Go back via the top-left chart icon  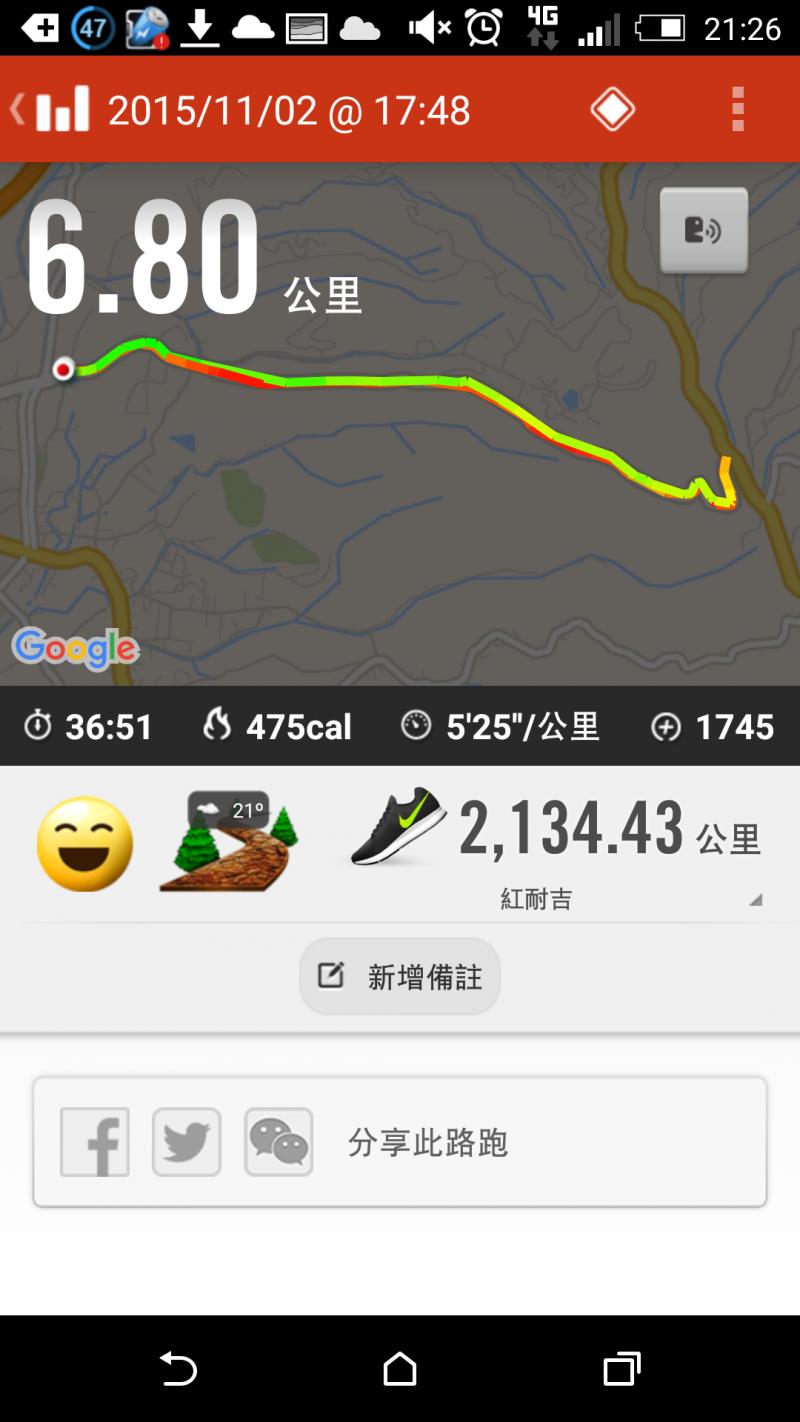click(x=52, y=109)
